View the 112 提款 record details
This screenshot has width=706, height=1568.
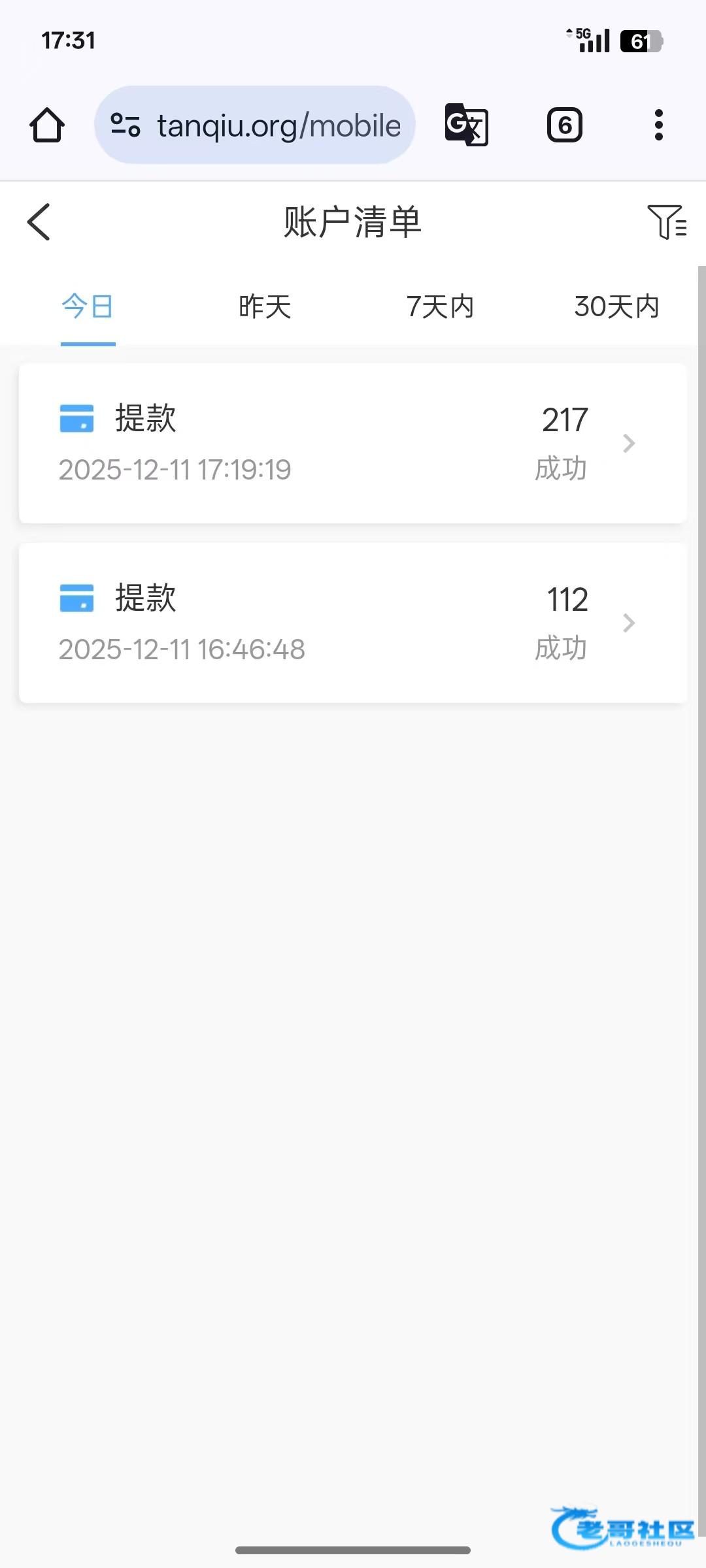353,623
